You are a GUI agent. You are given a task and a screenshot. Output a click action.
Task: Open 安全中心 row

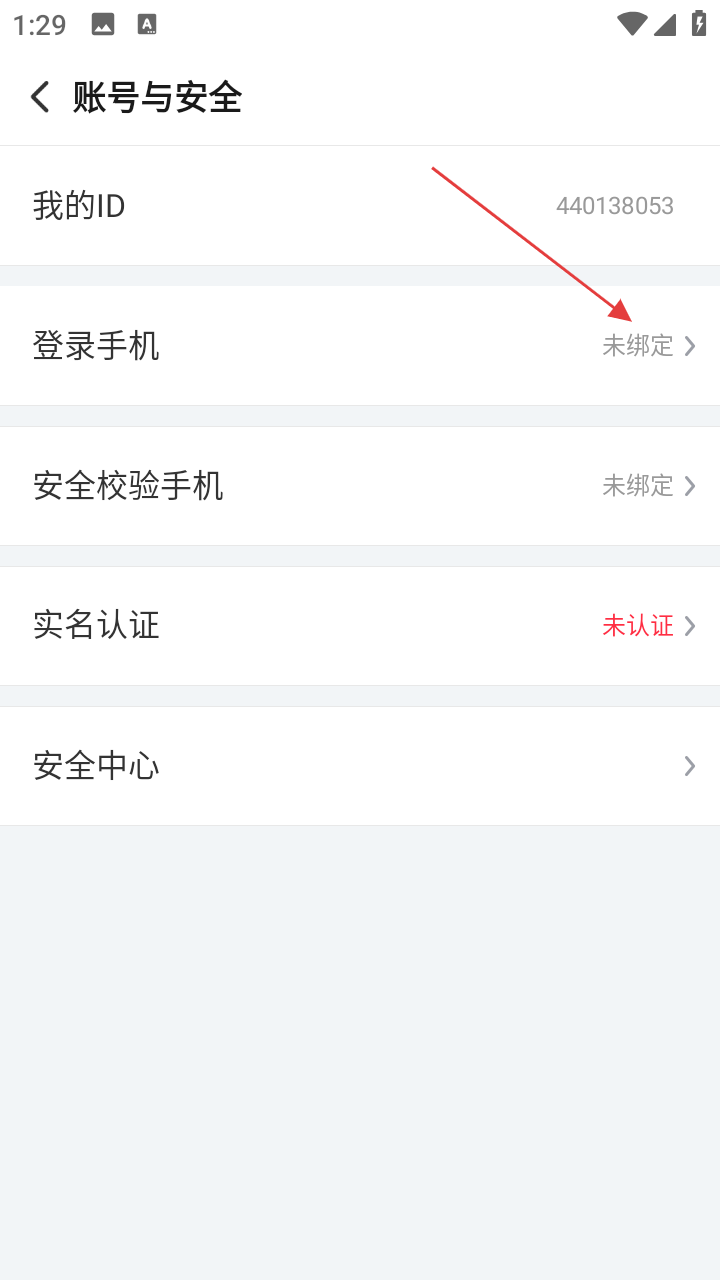(x=360, y=766)
